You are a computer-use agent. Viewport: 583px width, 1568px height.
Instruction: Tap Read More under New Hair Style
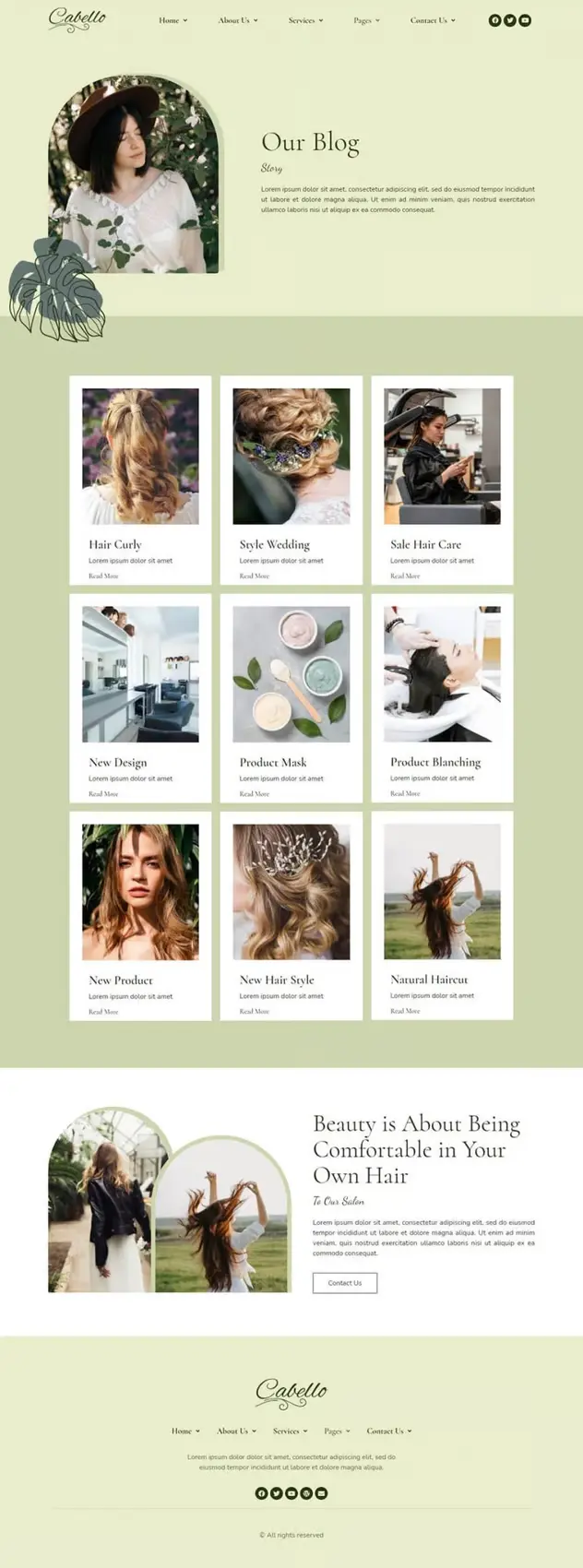coord(255,1011)
